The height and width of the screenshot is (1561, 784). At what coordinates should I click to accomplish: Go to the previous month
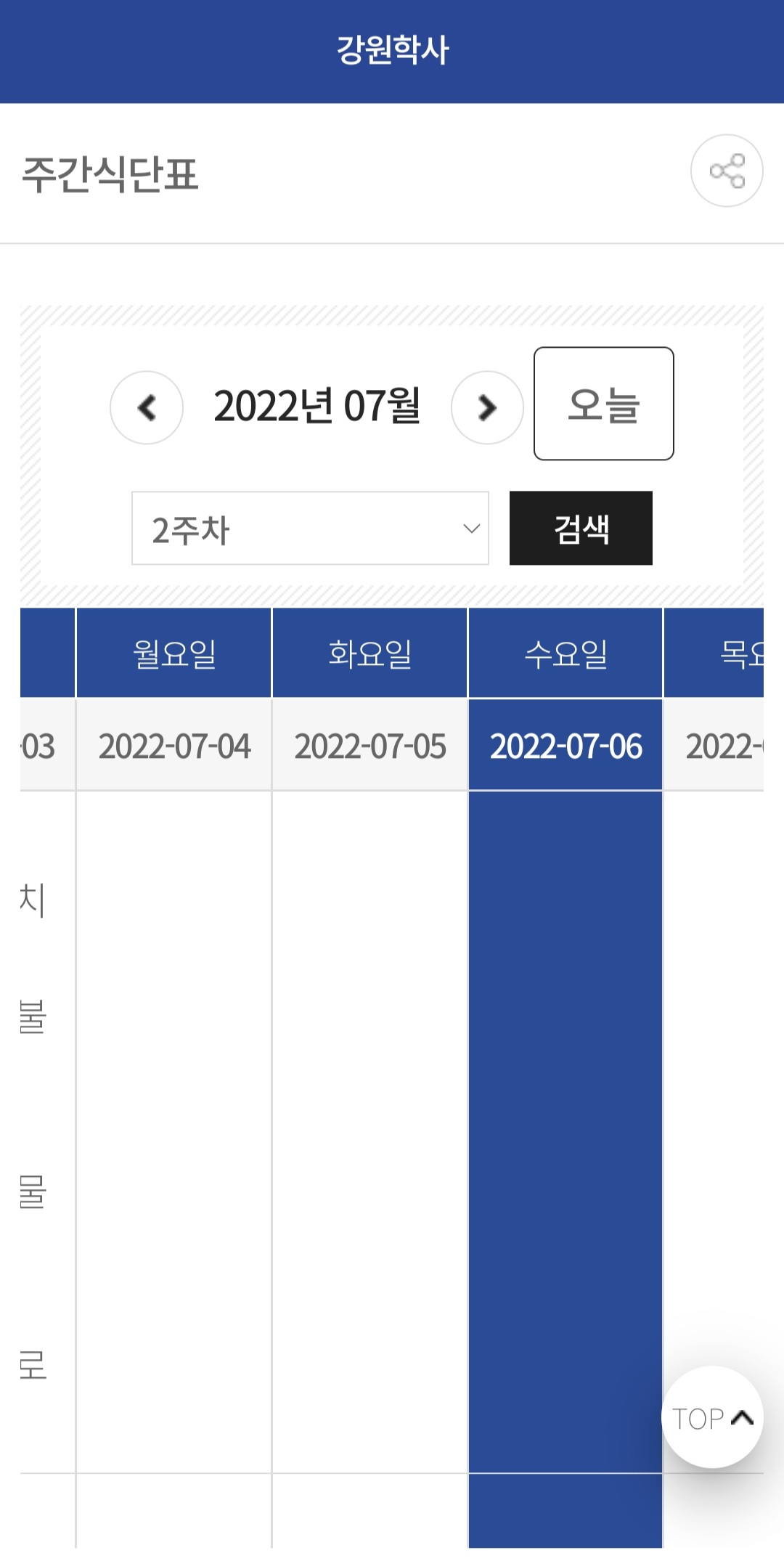(147, 407)
